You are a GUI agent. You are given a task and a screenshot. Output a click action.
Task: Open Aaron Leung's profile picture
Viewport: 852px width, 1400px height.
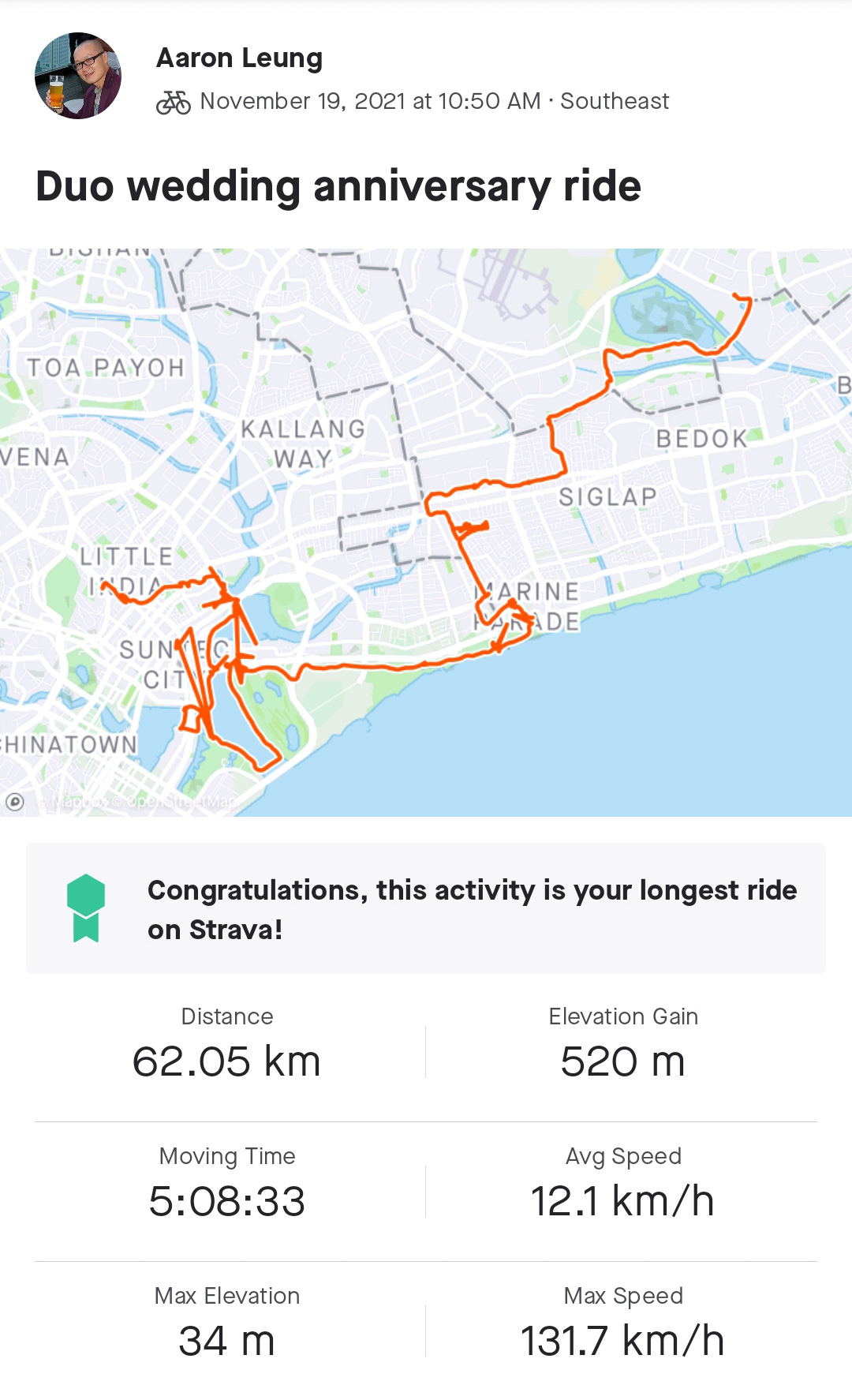(x=78, y=76)
